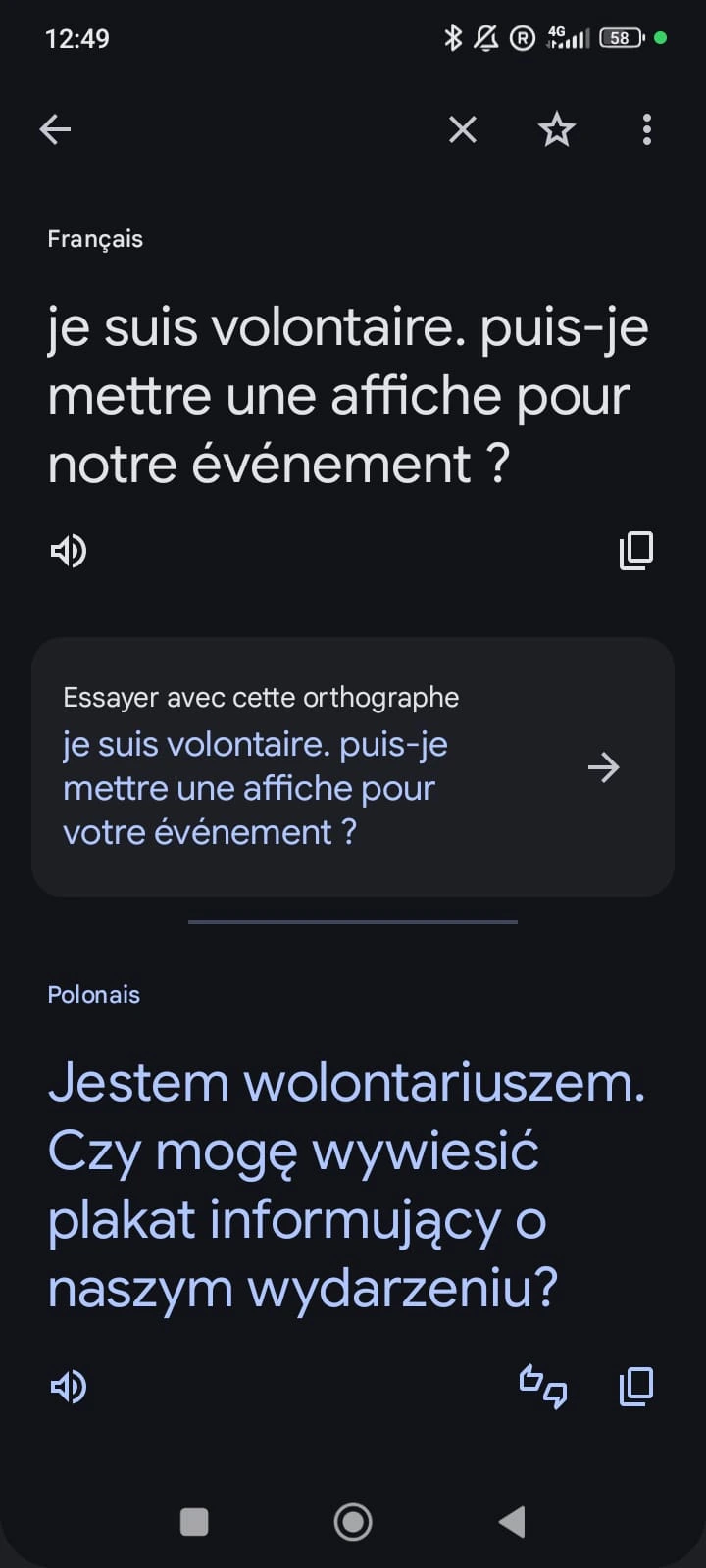Open recent apps with square button

[194, 1522]
